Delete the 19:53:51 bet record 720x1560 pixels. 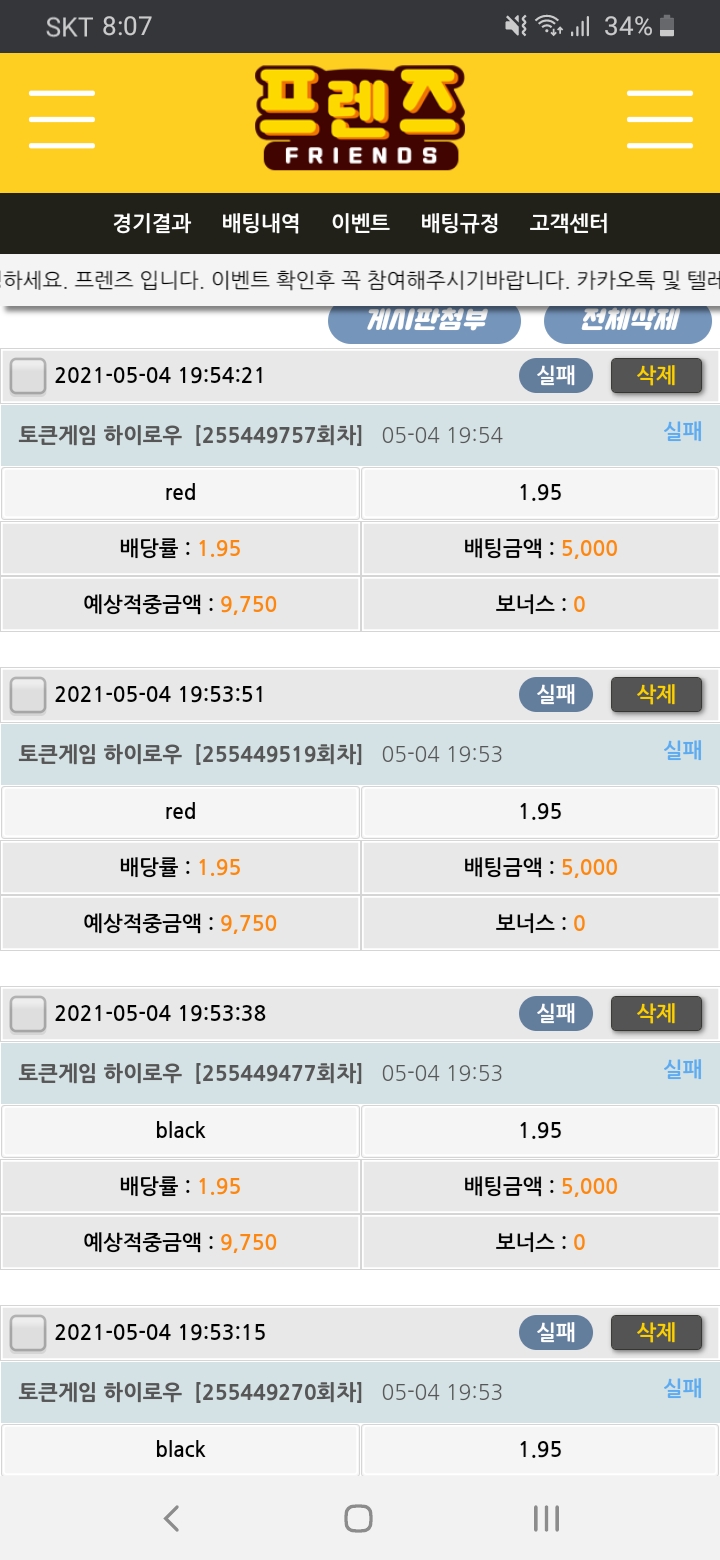click(656, 694)
